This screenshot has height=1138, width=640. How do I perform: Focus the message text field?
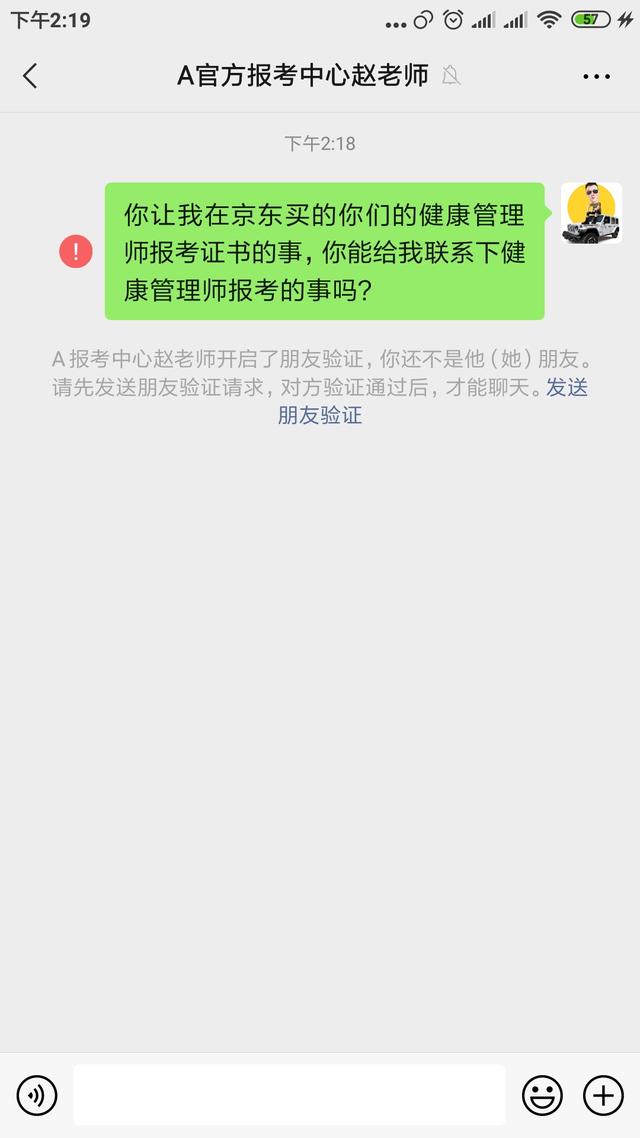tap(289, 1095)
